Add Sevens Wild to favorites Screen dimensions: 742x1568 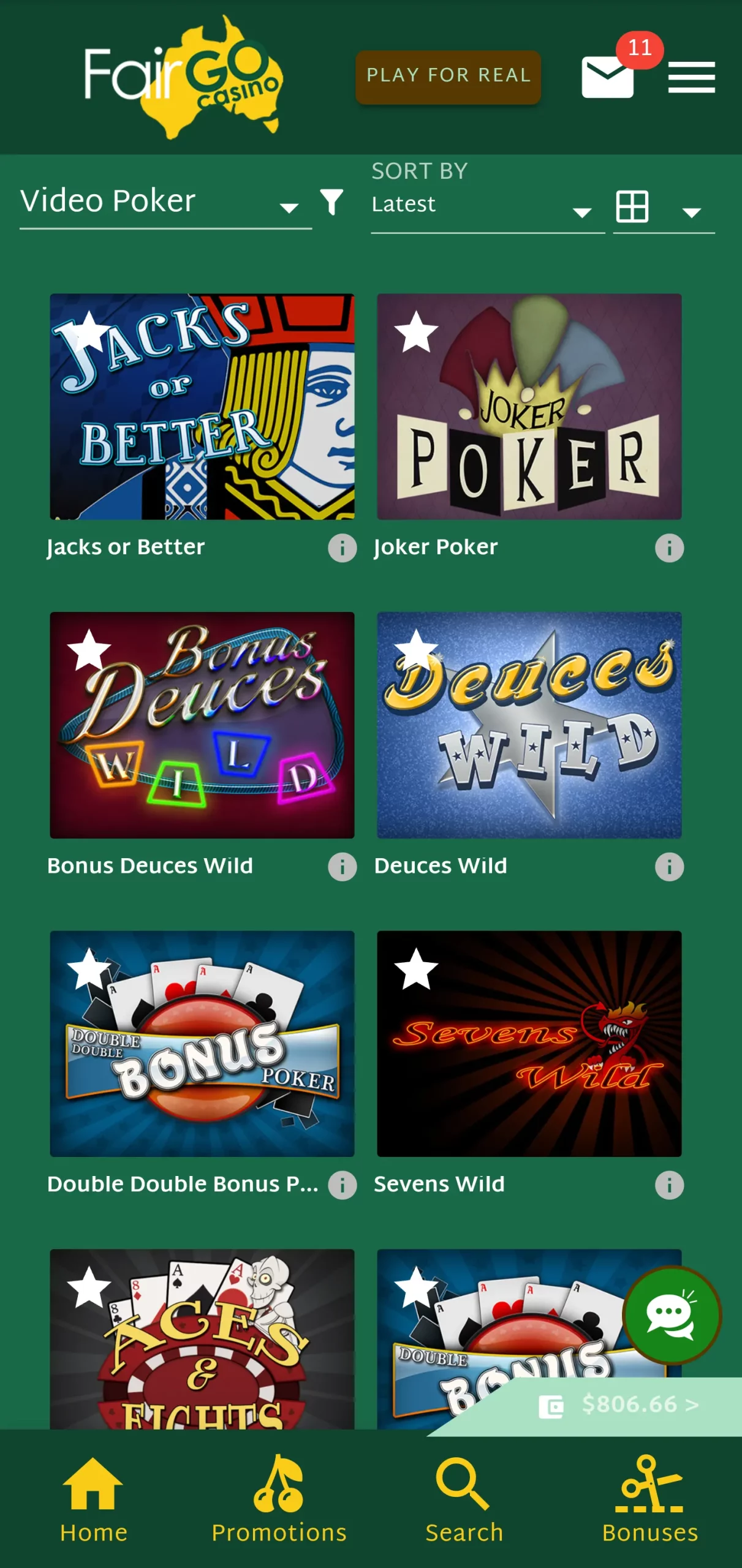click(x=416, y=969)
